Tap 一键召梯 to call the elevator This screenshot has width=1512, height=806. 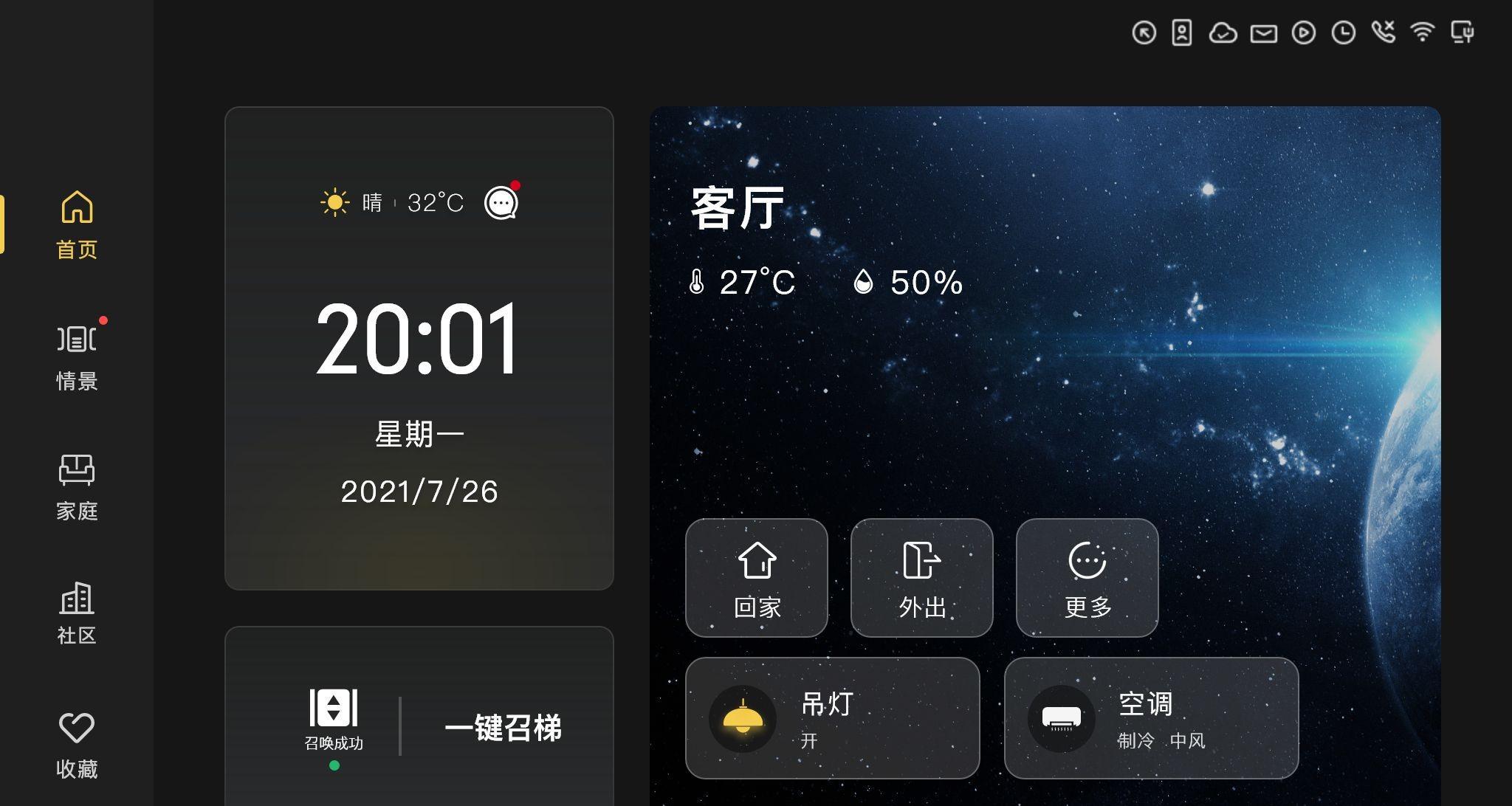click(x=503, y=727)
